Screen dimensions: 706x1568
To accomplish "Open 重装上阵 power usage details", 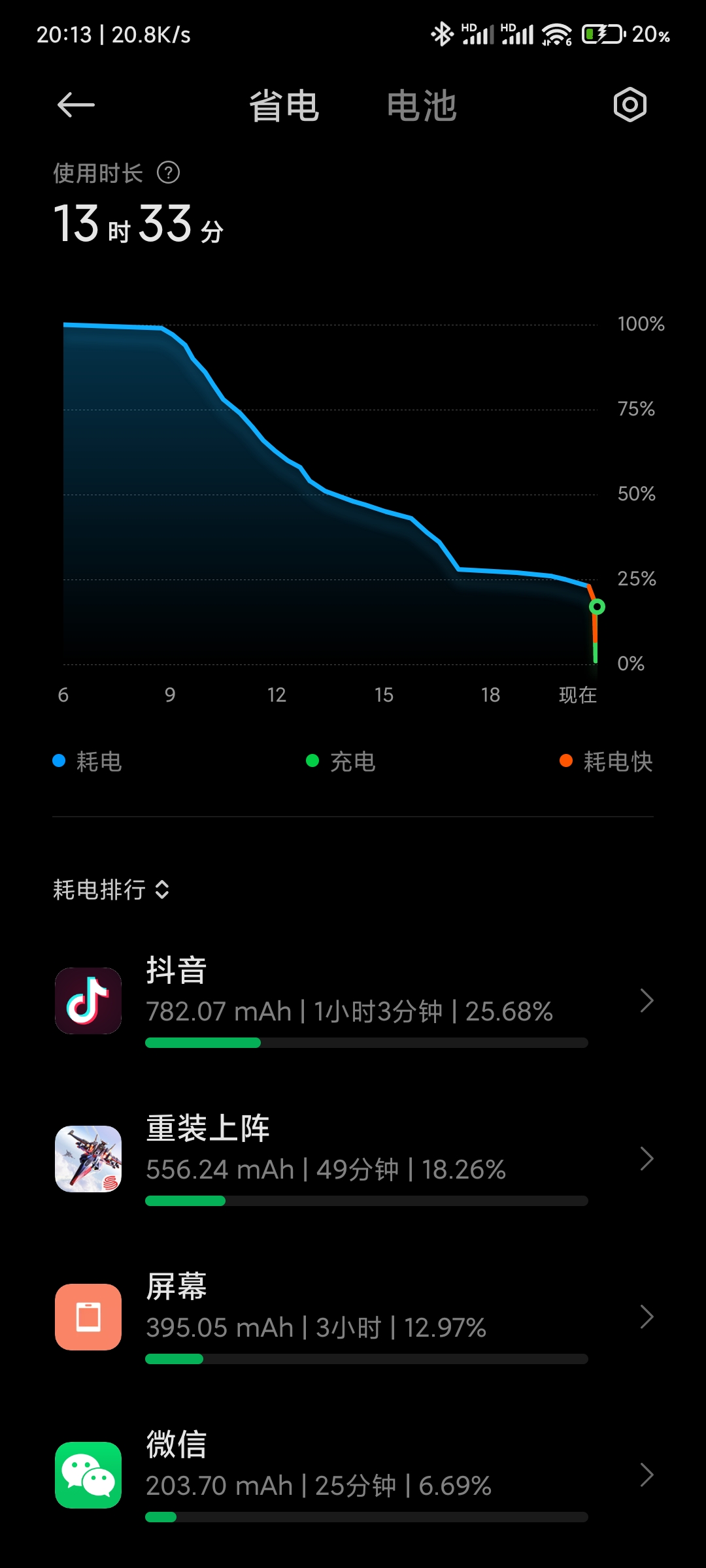I will [353, 1159].
